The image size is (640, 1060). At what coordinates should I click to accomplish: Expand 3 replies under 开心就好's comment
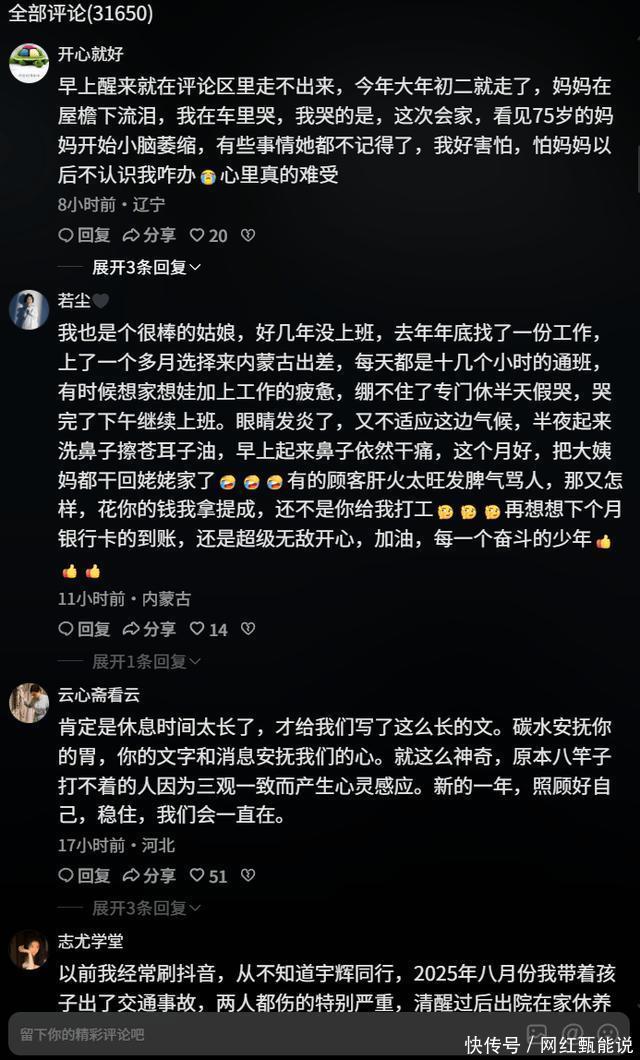coord(146,268)
